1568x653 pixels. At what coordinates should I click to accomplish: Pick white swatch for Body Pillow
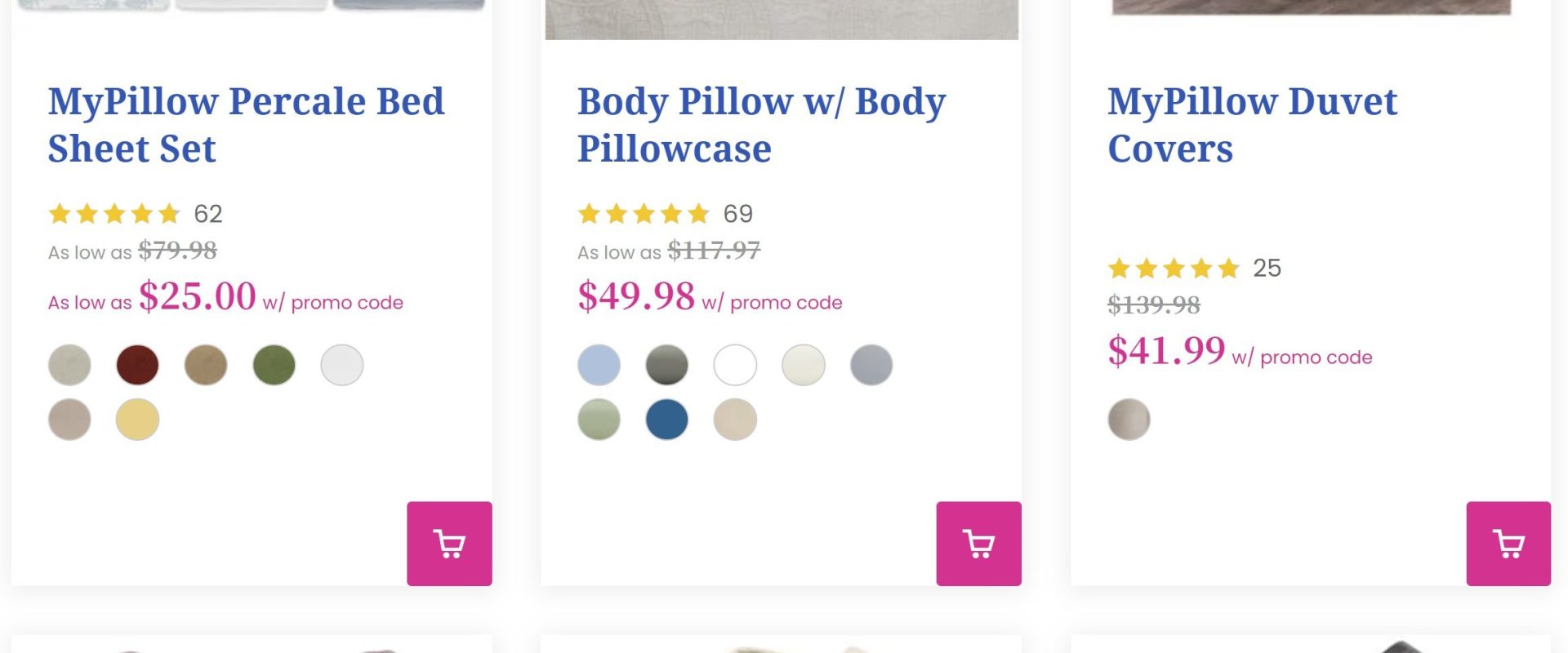click(x=735, y=365)
